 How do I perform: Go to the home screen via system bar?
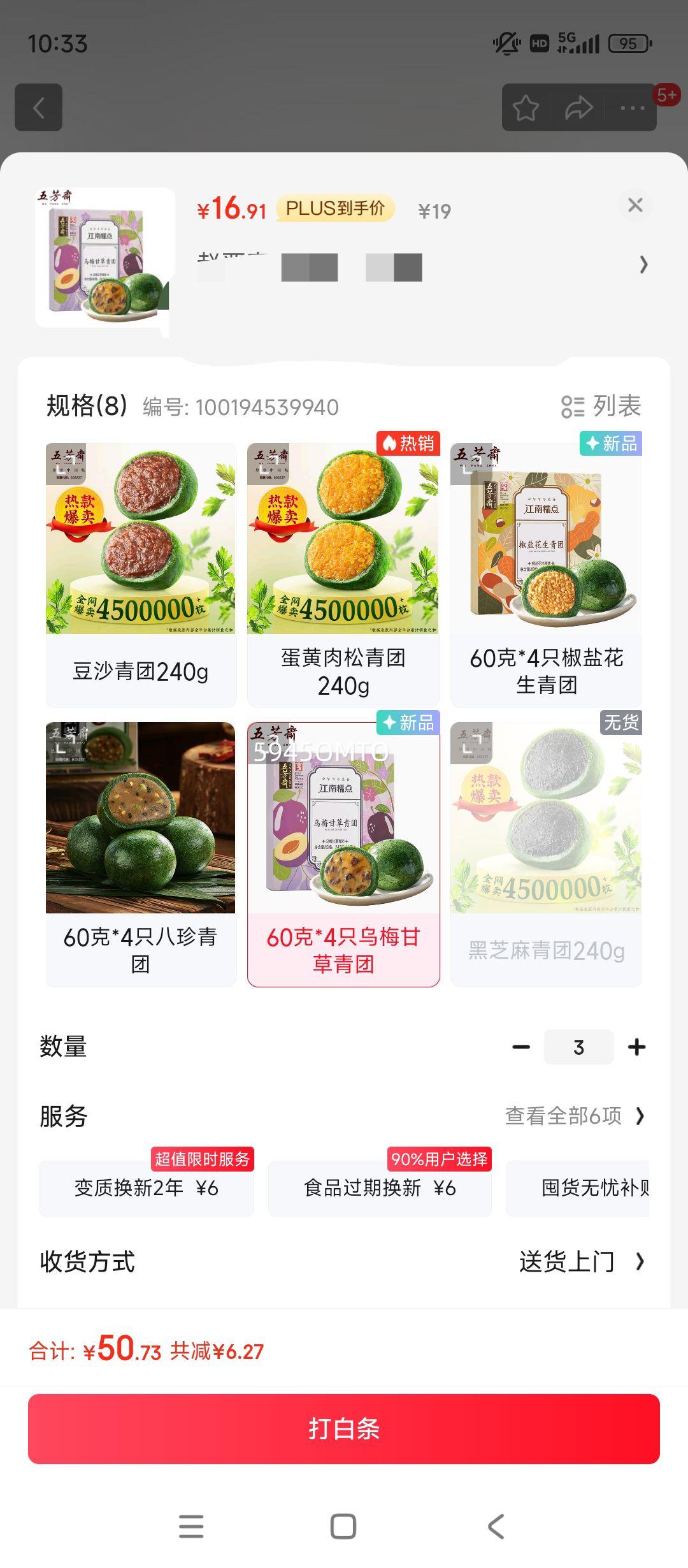click(x=343, y=1527)
